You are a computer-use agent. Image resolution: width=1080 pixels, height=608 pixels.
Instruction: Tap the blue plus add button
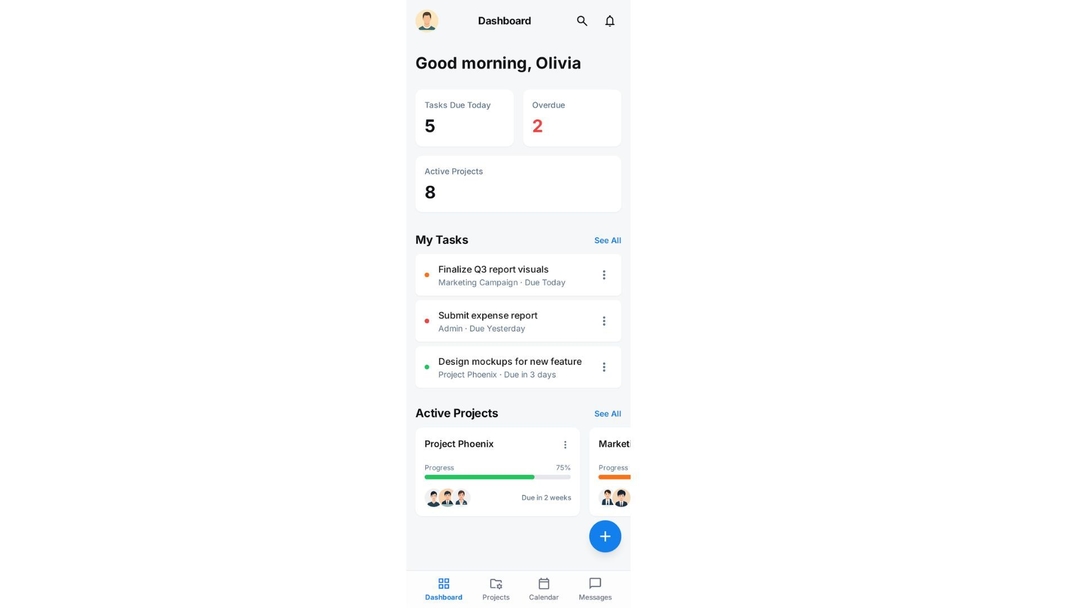click(x=605, y=536)
